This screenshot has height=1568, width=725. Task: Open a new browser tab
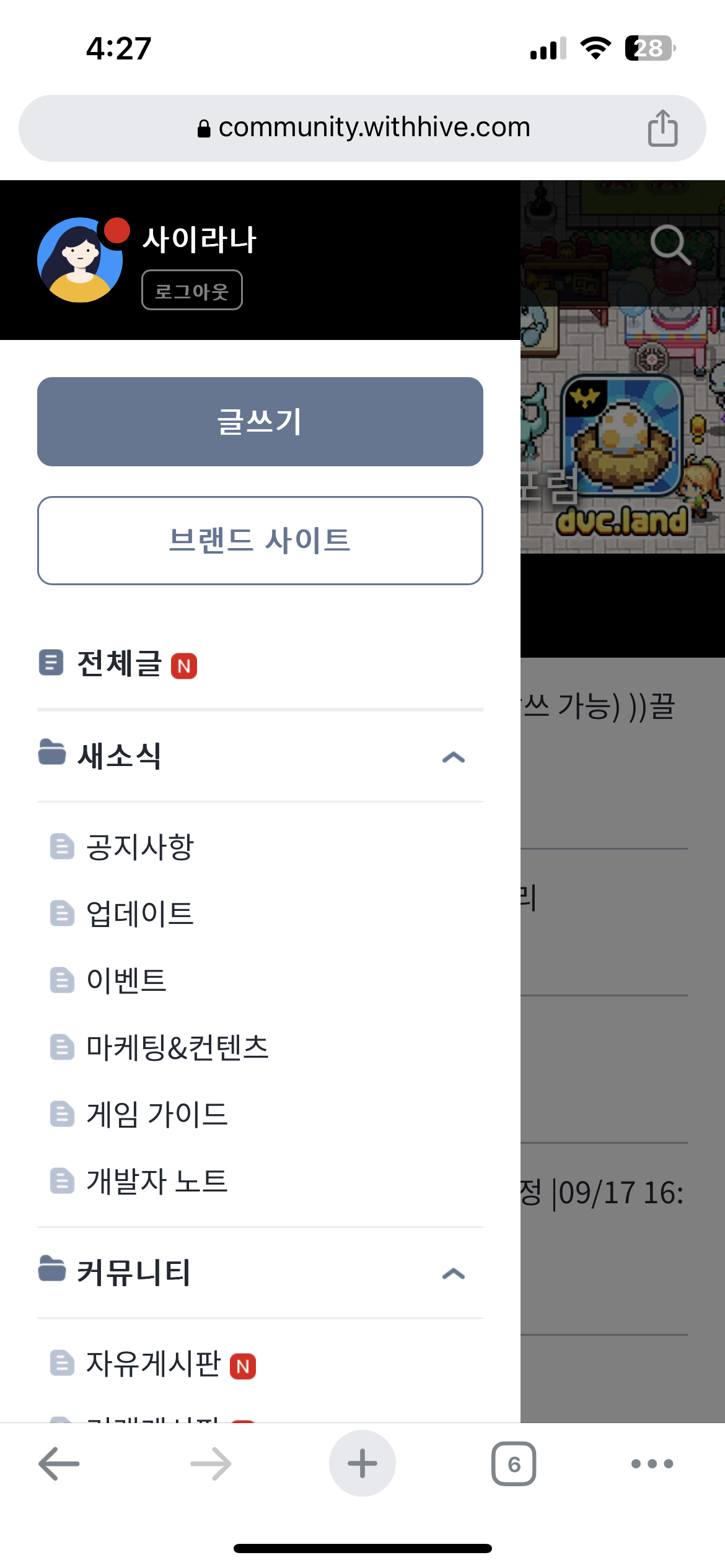point(362,1464)
